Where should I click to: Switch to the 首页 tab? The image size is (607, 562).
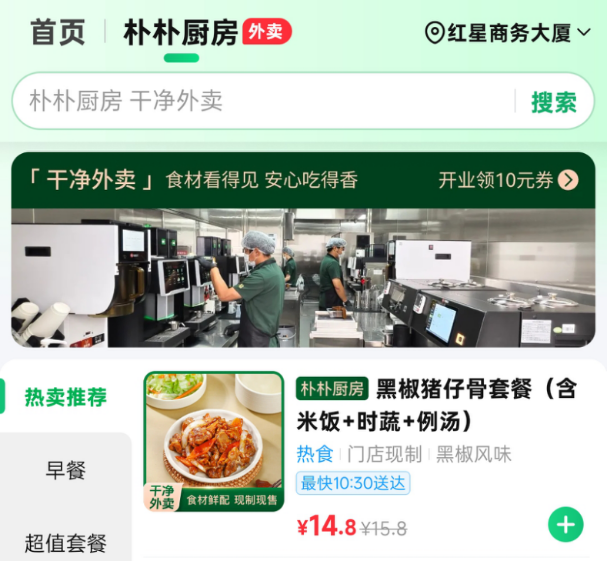tap(58, 32)
